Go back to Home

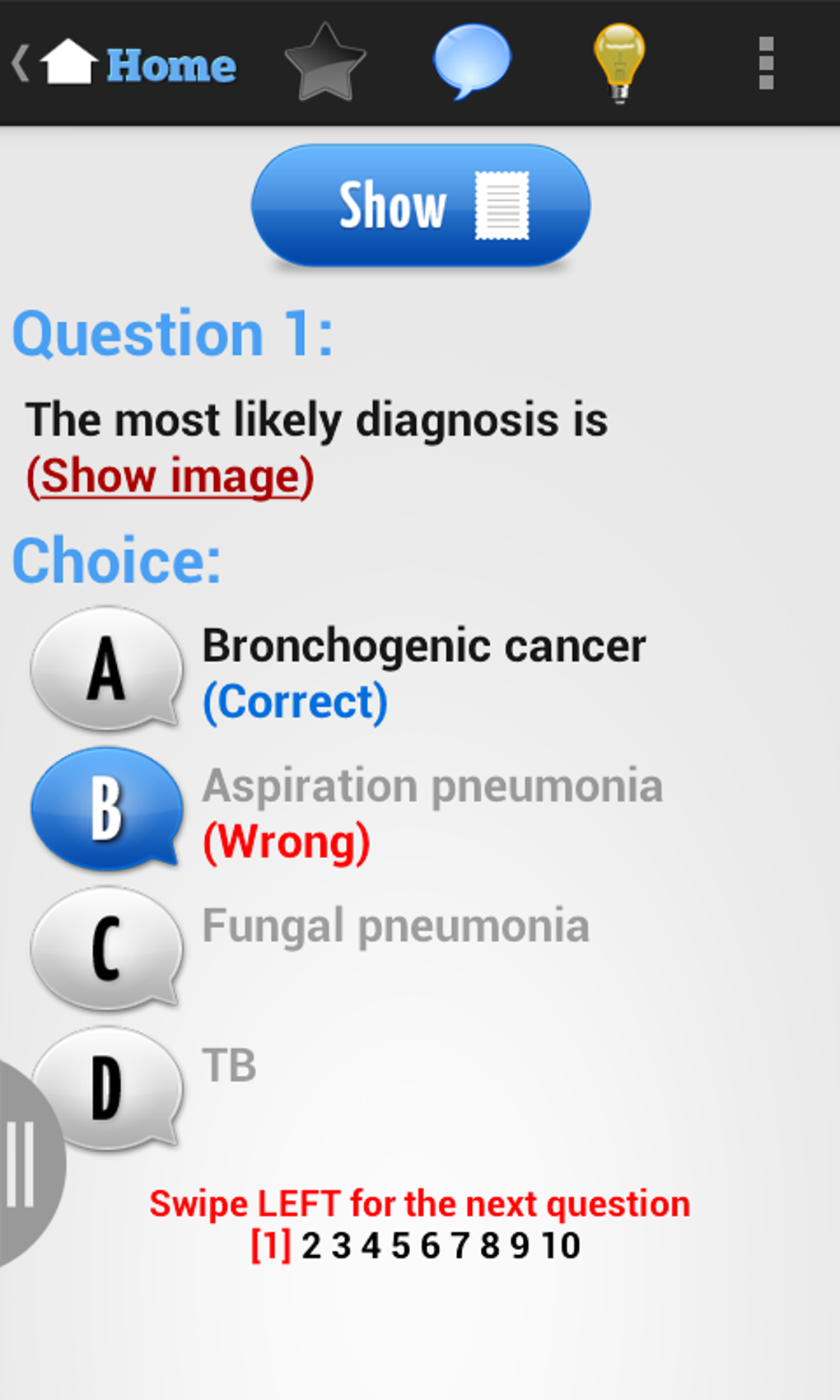(x=124, y=63)
